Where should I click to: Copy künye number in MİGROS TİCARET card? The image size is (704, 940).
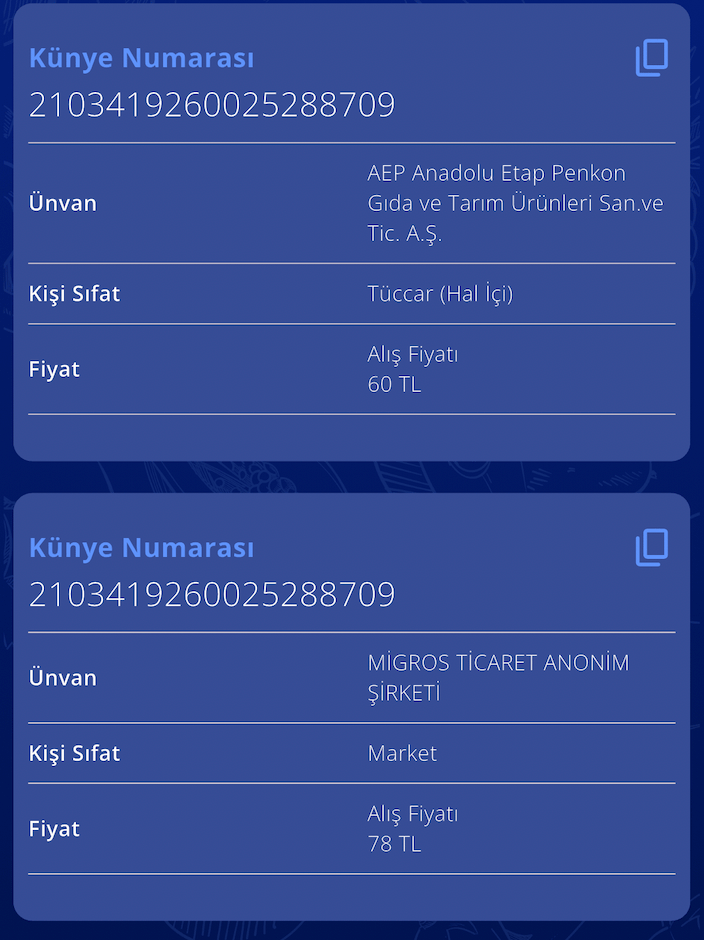[x=652, y=547]
